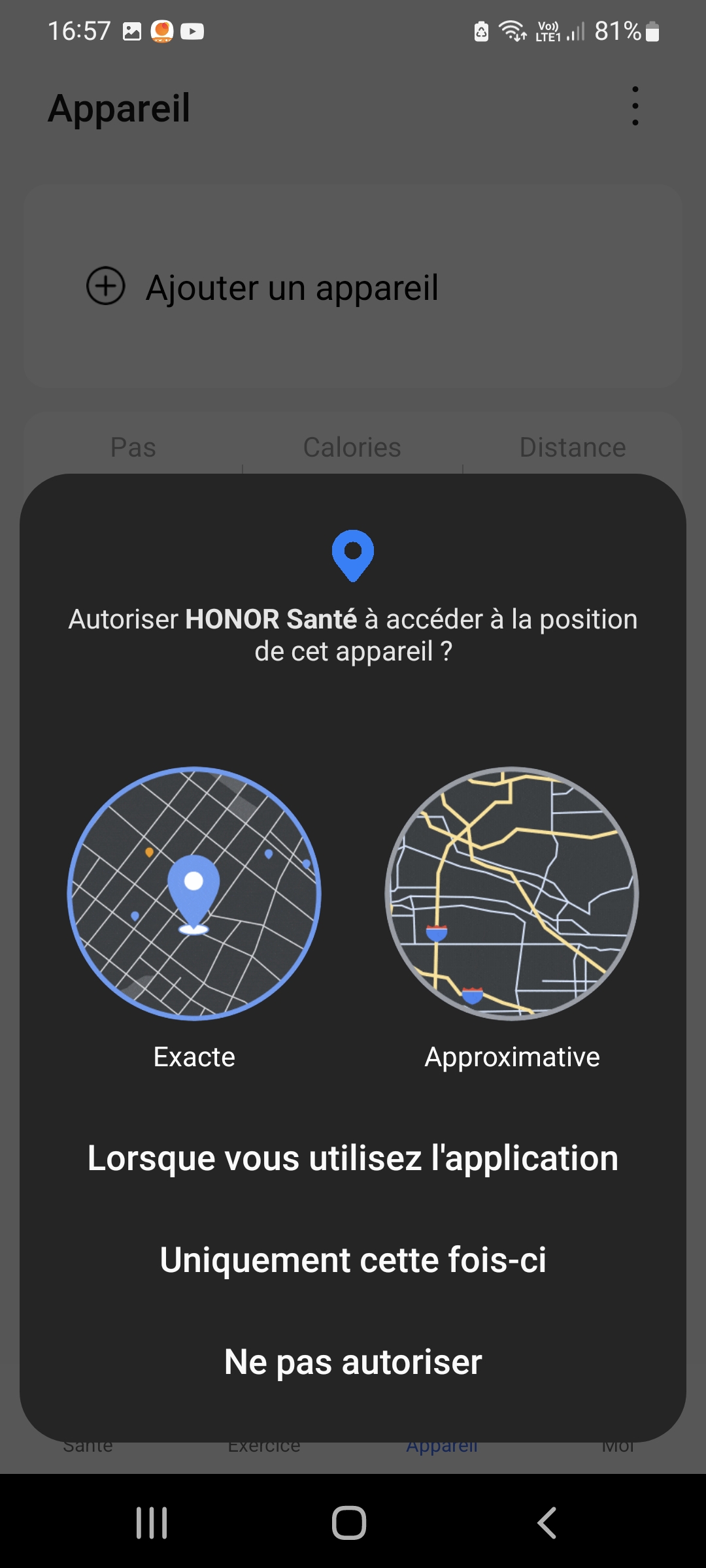Go back with the system back button
Image resolution: width=706 pixels, height=1568 pixels.
point(546,1523)
